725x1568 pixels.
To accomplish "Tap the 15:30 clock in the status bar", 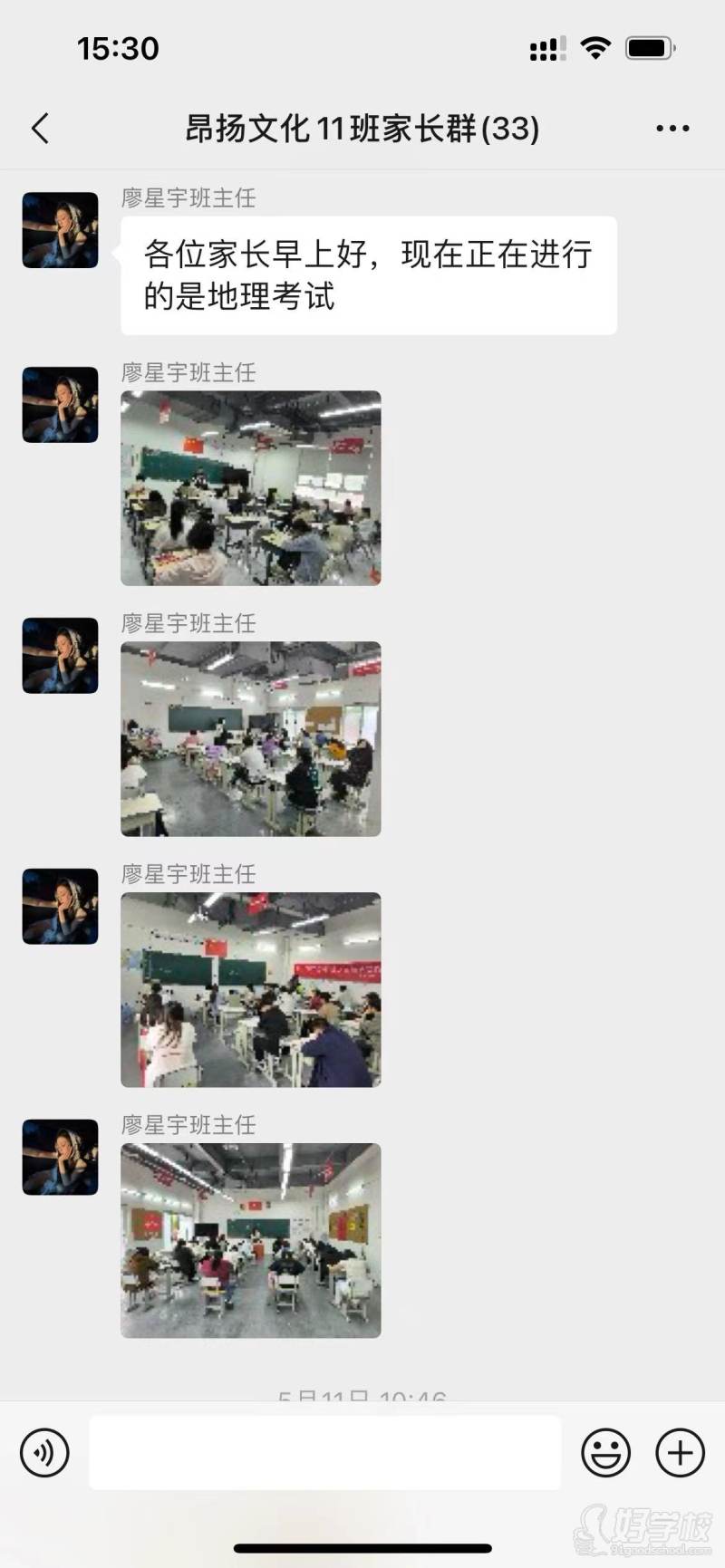I will coord(118,47).
